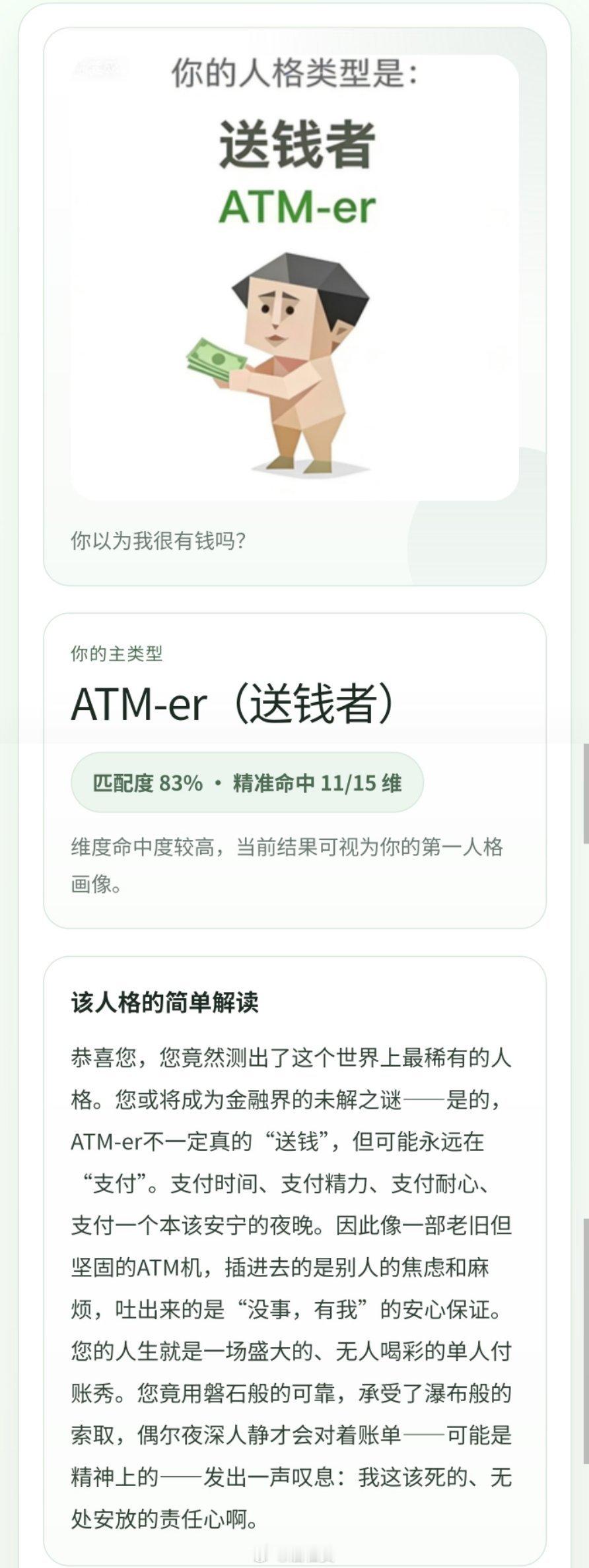This screenshot has width=589, height=1568.
Task: Tap the rounded result card image area
Action: (x=296, y=274)
